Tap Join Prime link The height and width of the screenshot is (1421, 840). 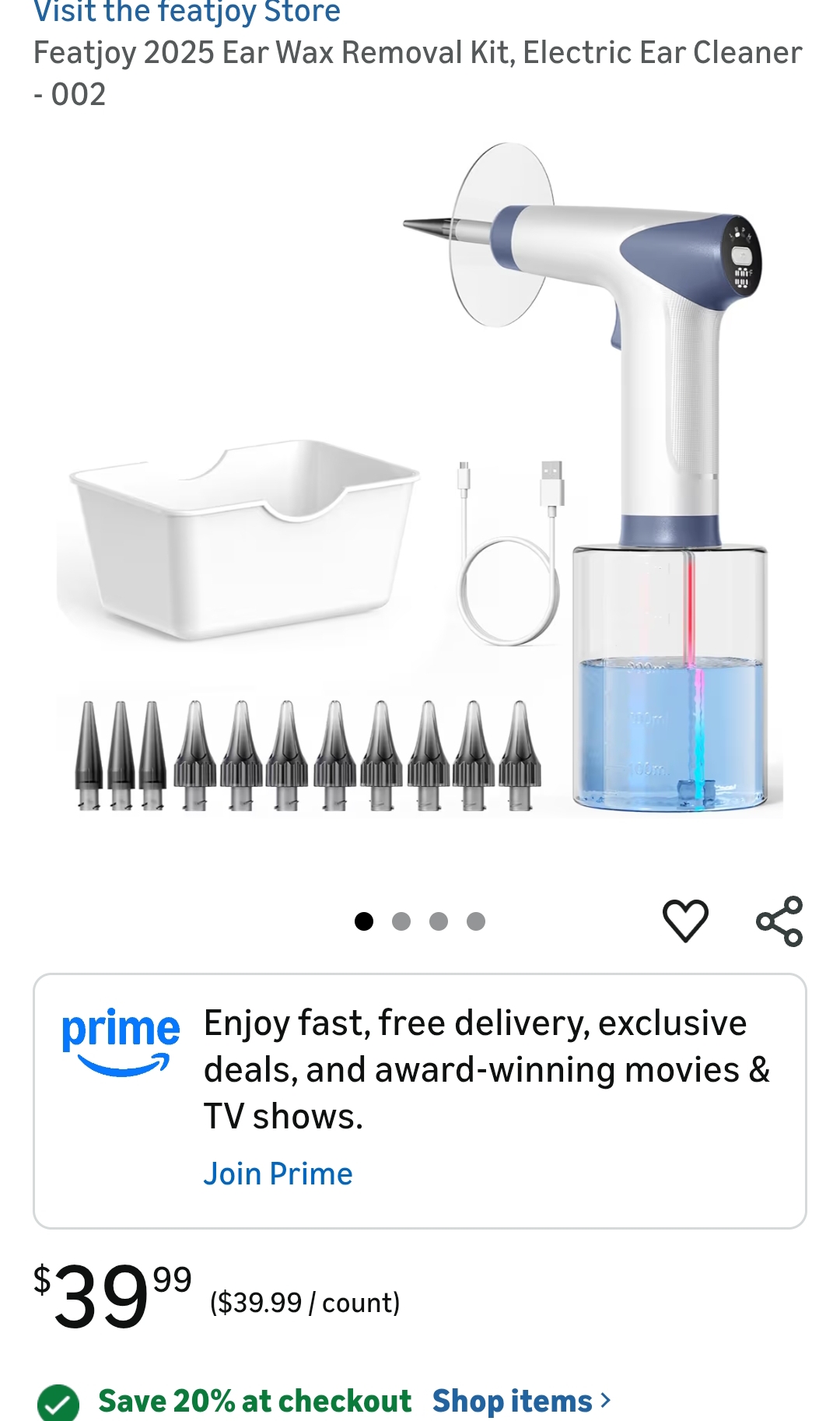point(278,1174)
